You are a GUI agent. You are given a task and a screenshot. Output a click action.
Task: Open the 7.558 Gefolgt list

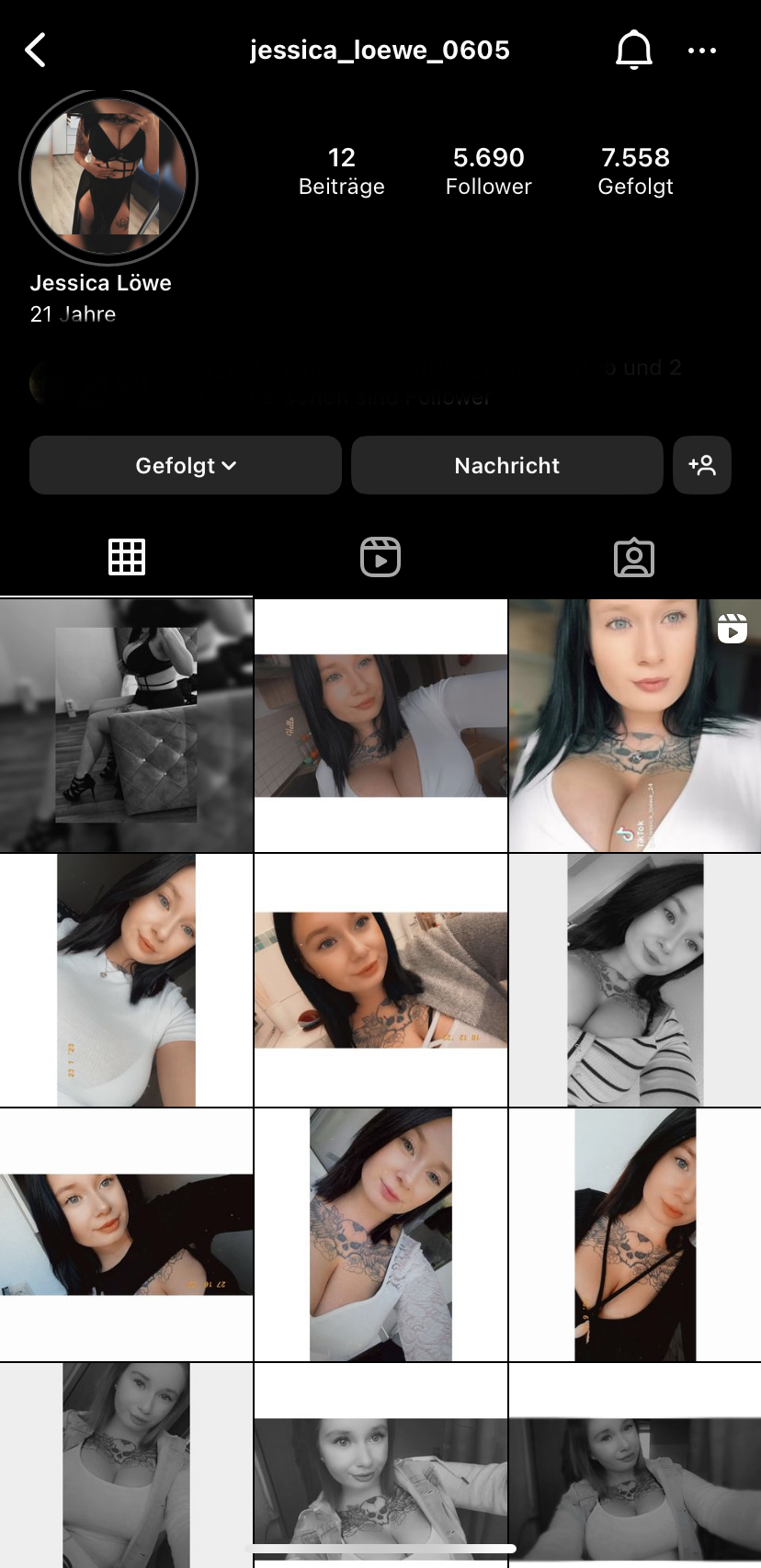pos(635,171)
